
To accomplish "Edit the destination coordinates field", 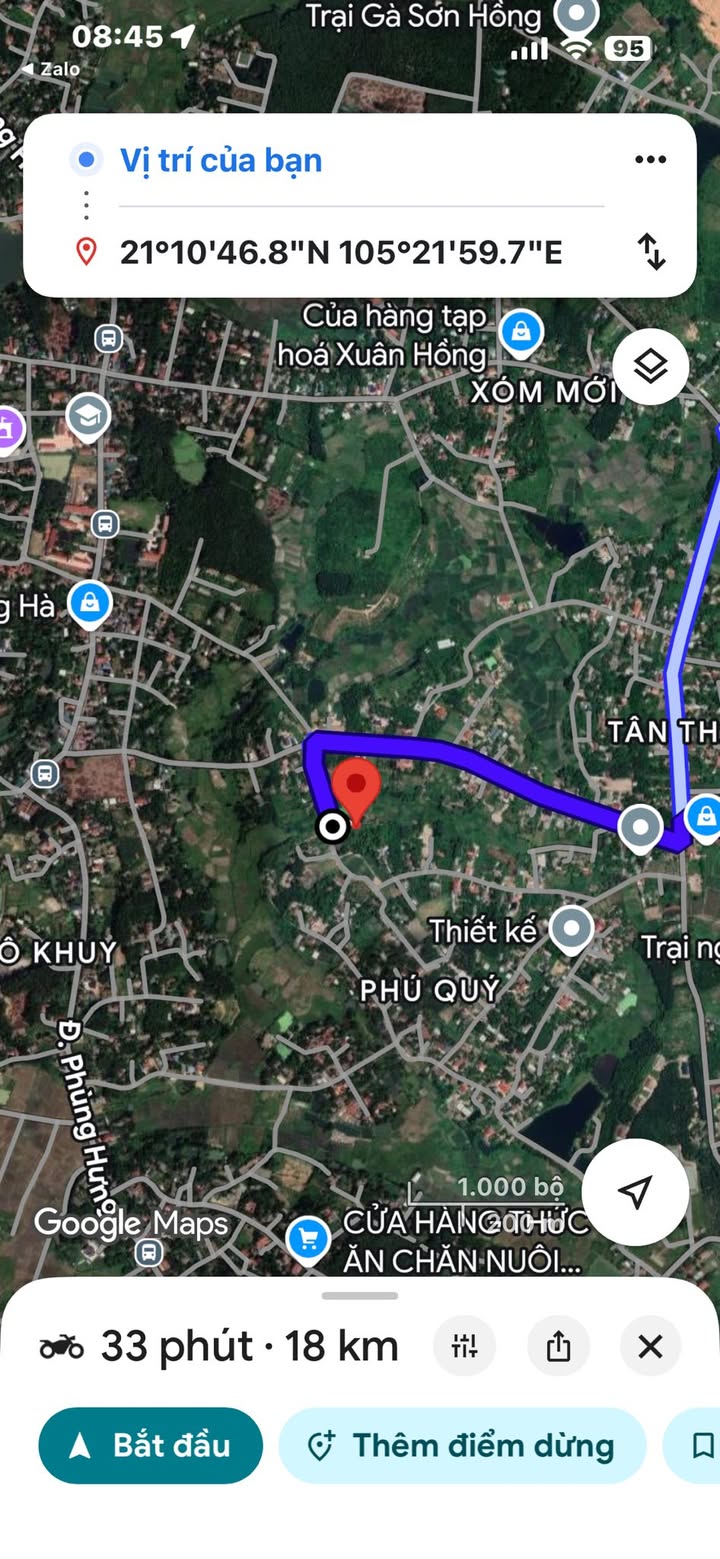I will tap(341, 252).
